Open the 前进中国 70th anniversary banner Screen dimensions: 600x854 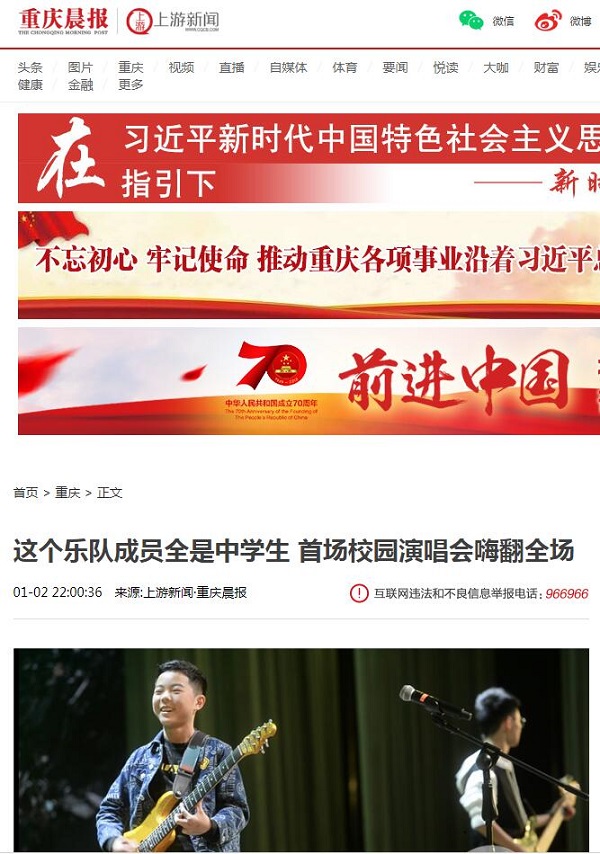tap(309, 381)
